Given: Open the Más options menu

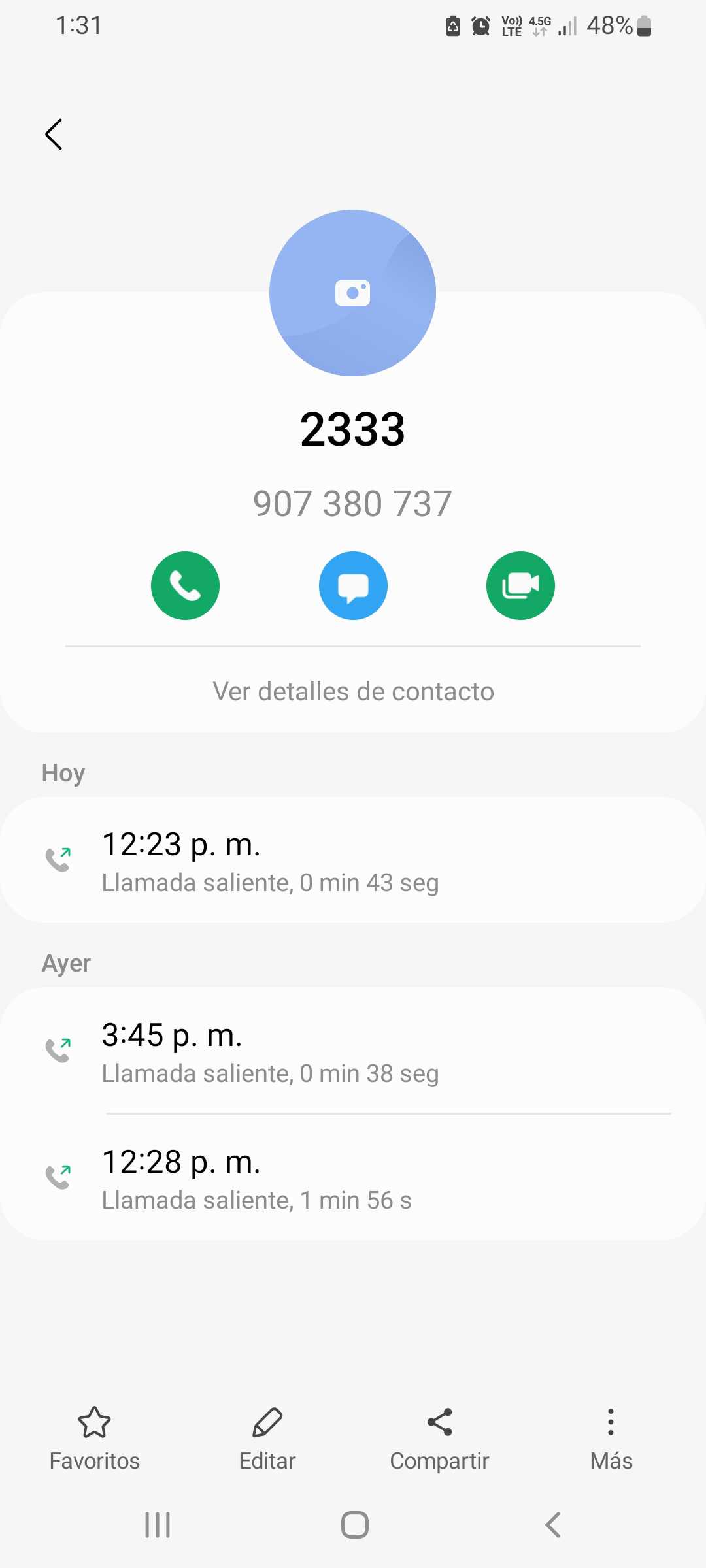Looking at the screenshot, I should [x=611, y=1437].
